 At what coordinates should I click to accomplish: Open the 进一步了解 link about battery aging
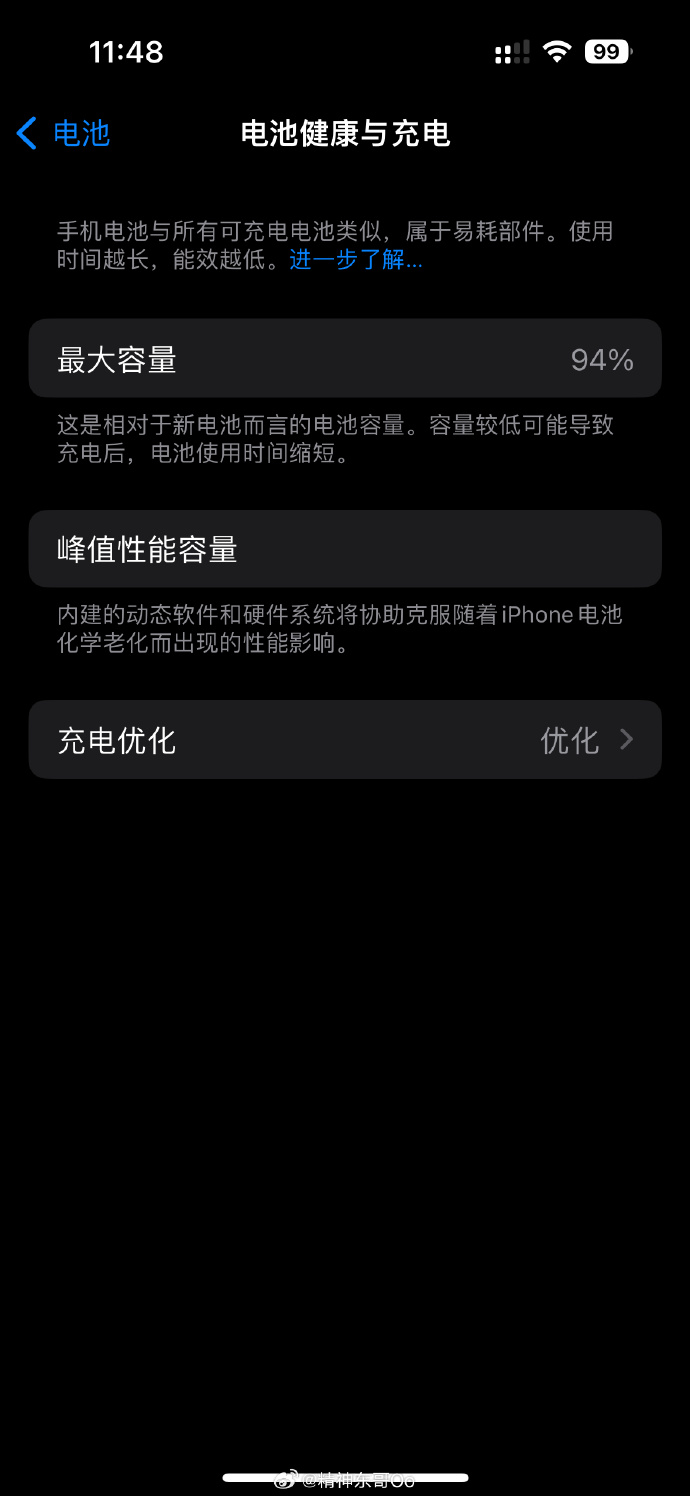click(x=355, y=261)
